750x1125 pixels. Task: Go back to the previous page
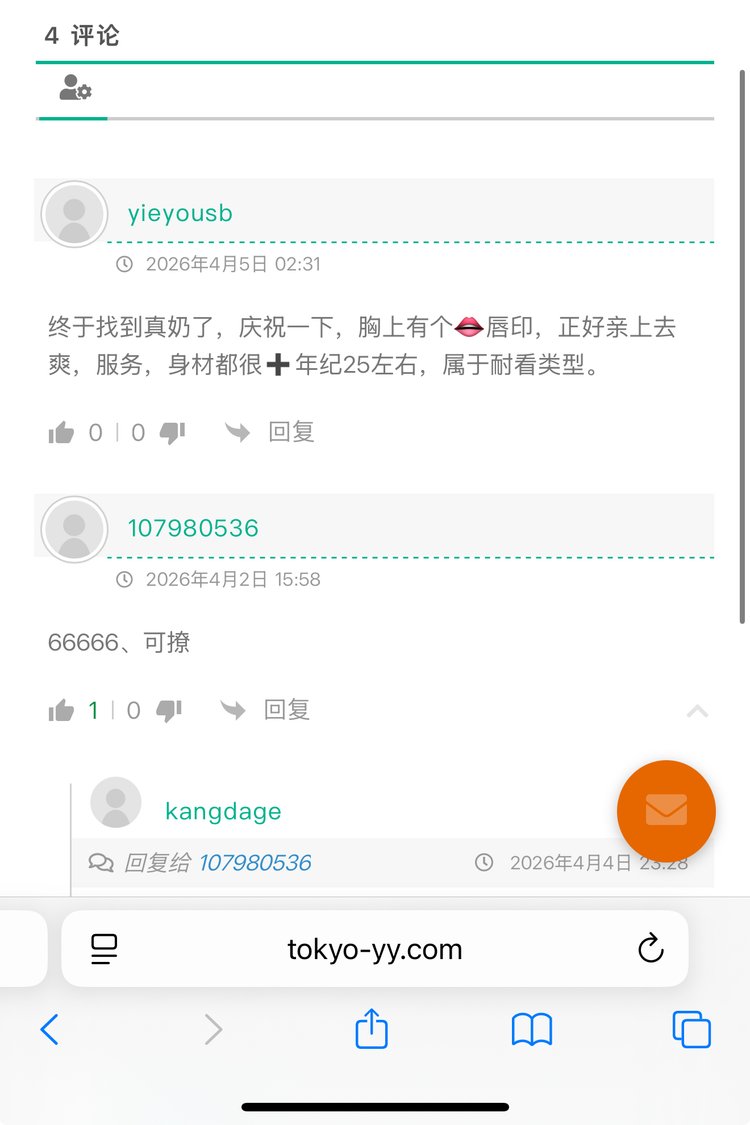pyautogui.click(x=49, y=1029)
